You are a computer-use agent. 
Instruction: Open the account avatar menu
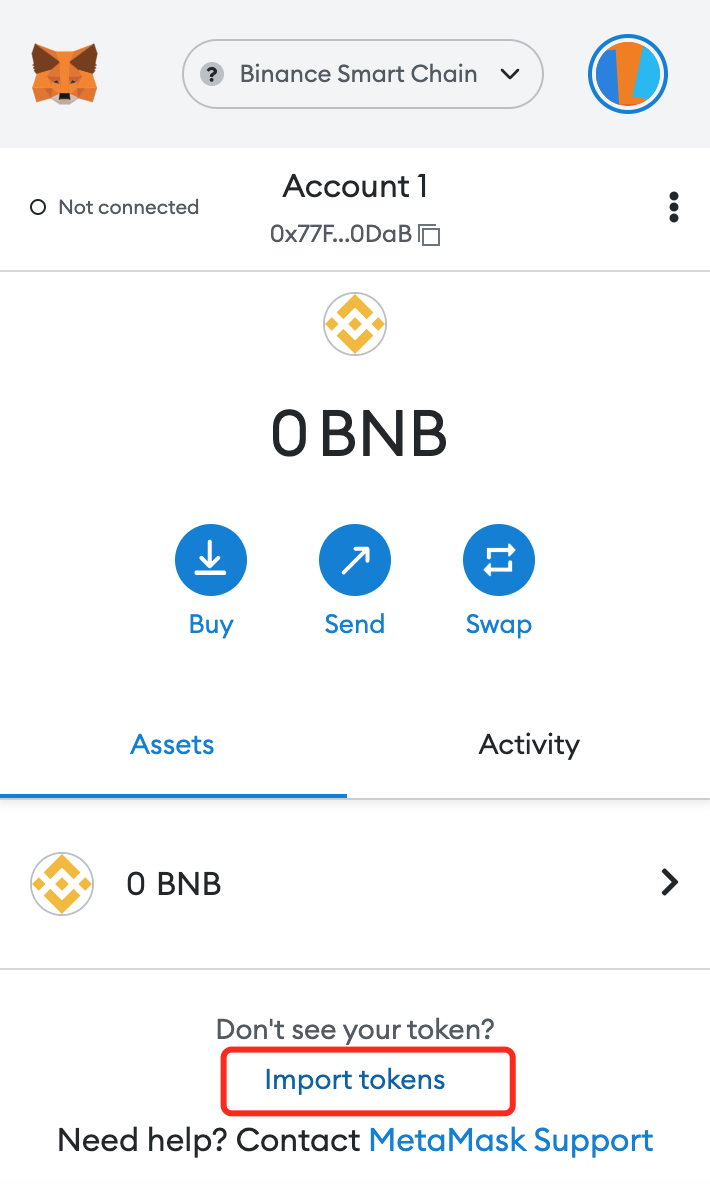tap(627, 74)
